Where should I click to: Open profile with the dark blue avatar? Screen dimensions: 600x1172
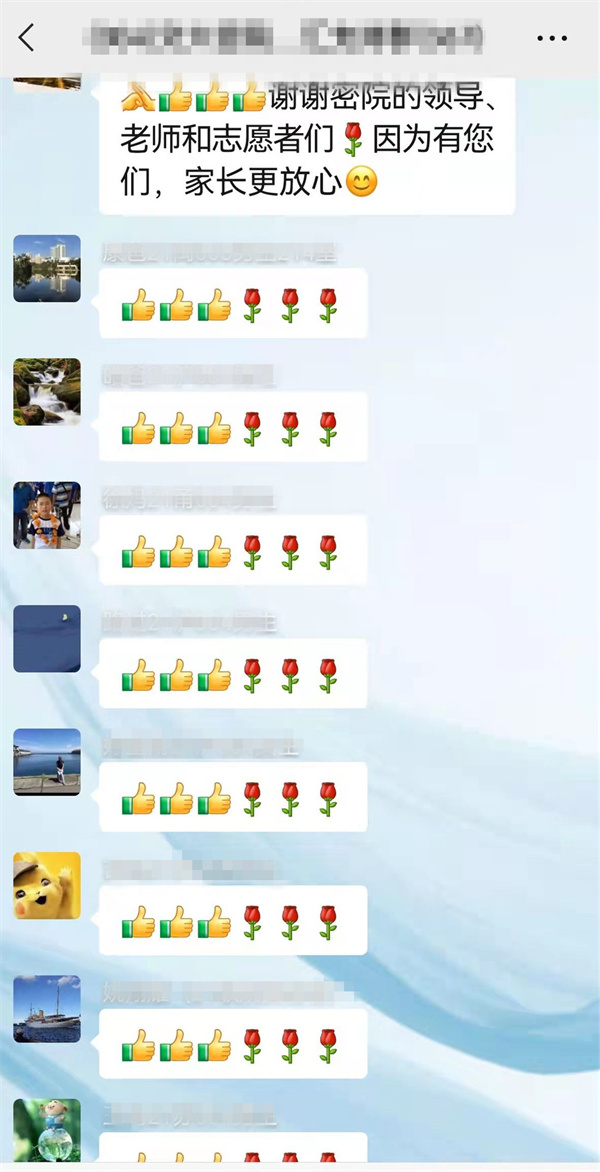click(47, 638)
